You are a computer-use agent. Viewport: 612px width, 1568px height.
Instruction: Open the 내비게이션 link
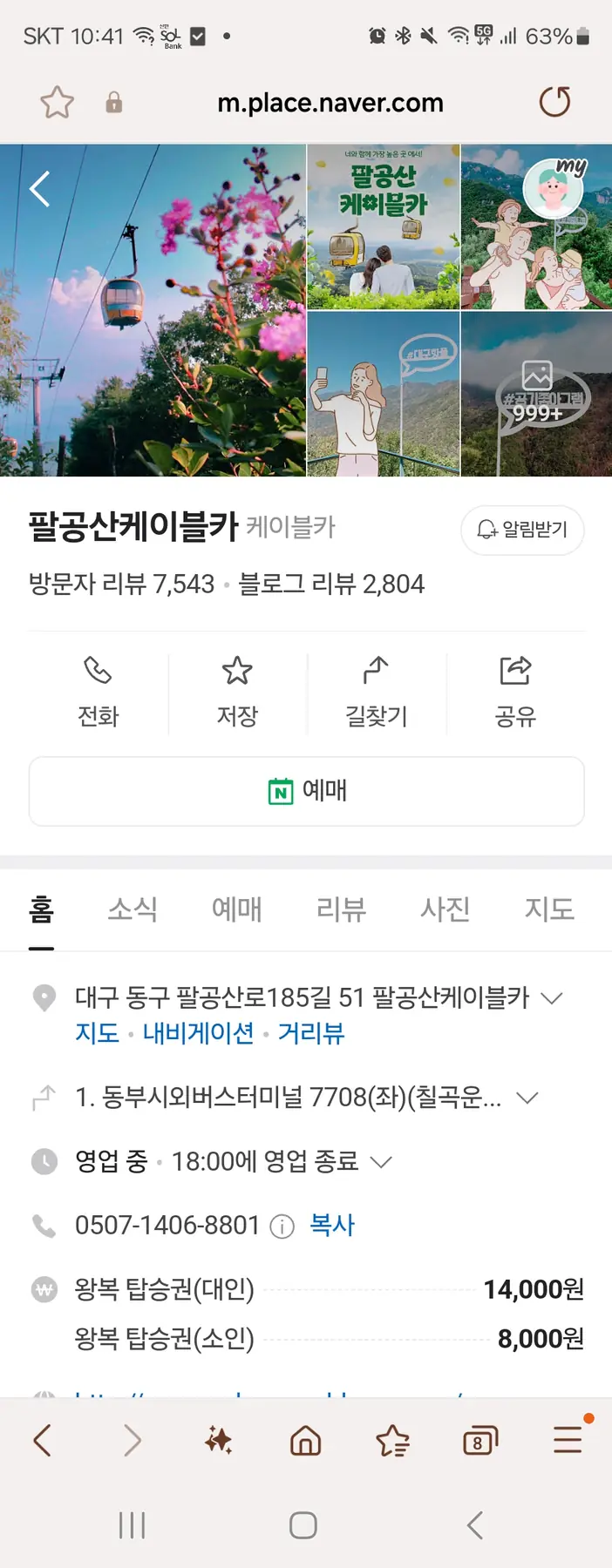(x=199, y=1033)
